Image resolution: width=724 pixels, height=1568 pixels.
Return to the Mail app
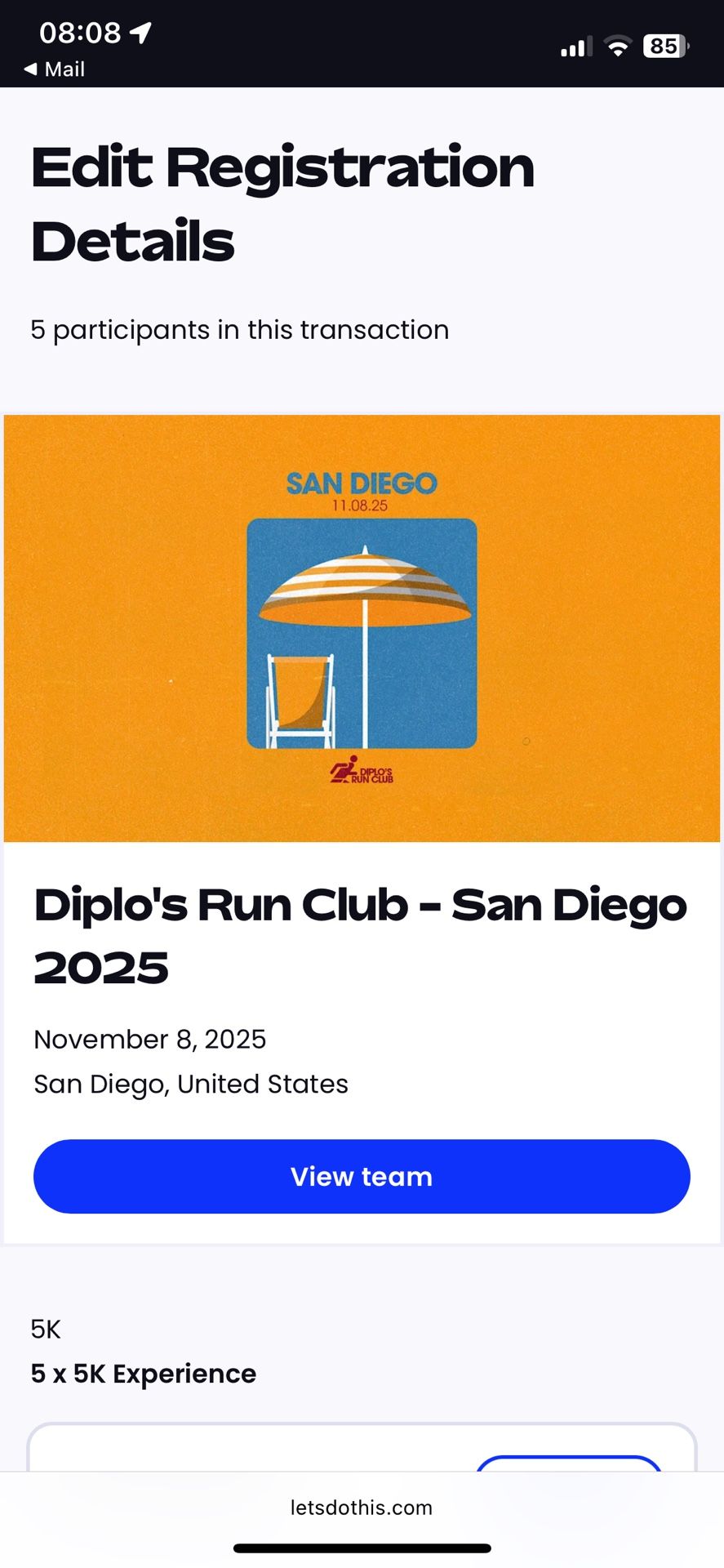point(55,69)
